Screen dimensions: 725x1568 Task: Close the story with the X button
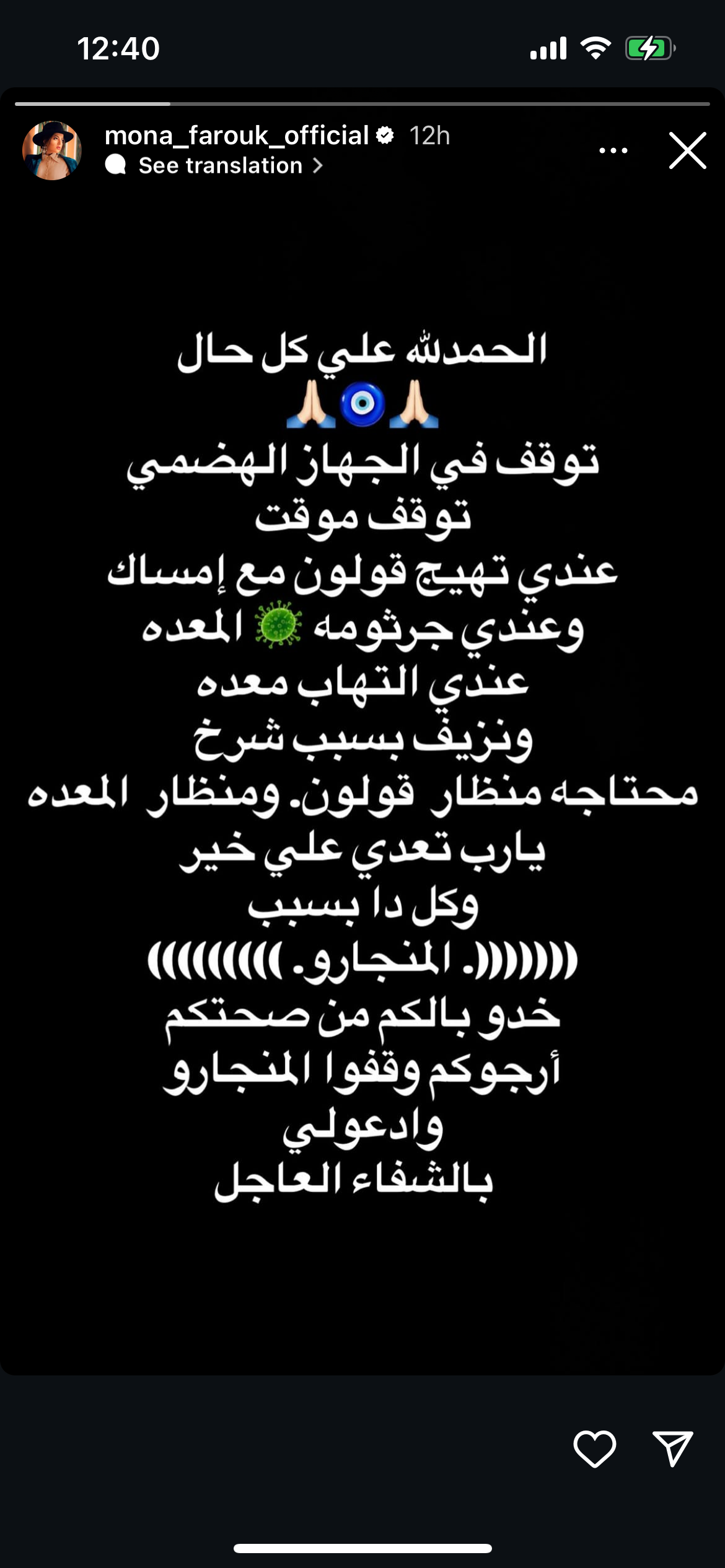pyautogui.click(x=687, y=150)
